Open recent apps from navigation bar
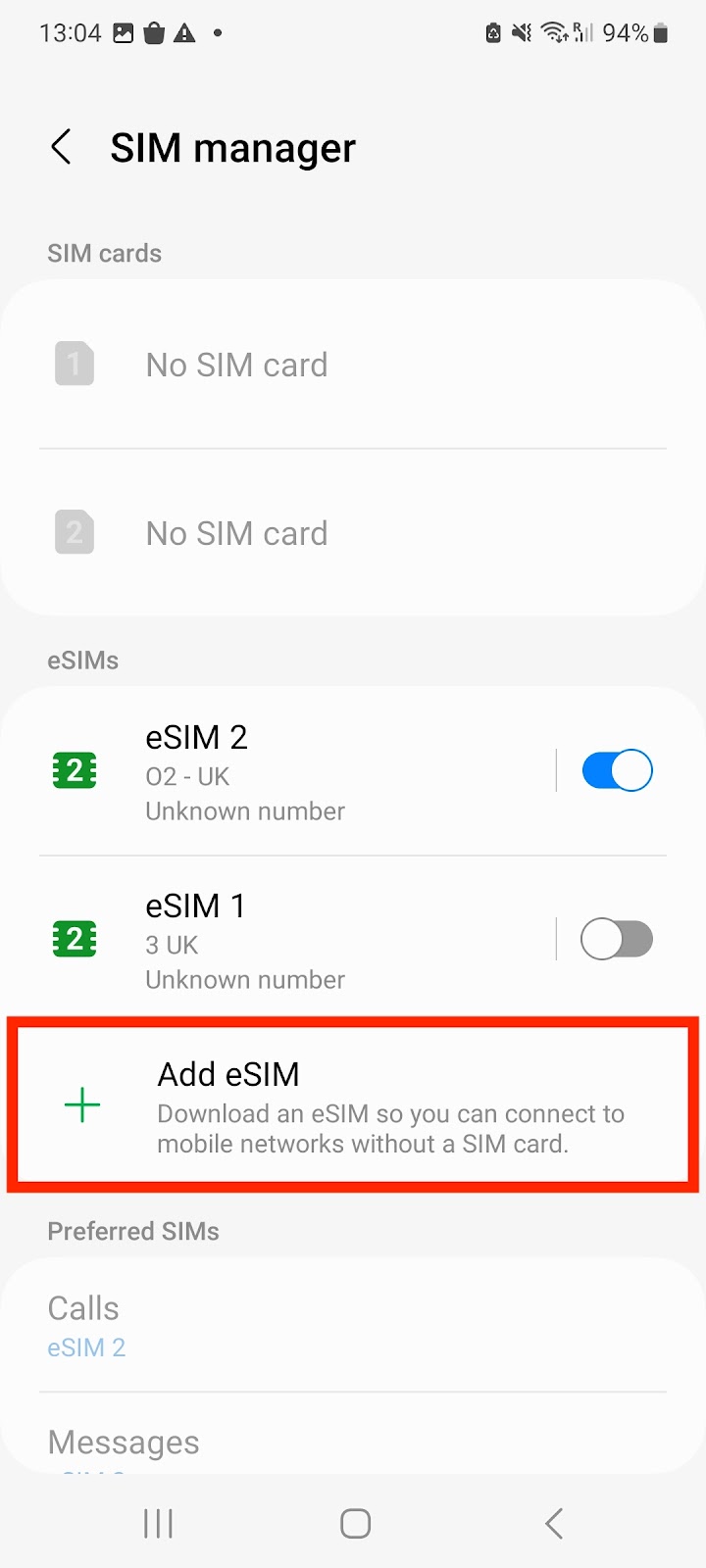 pyautogui.click(x=158, y=1524)
